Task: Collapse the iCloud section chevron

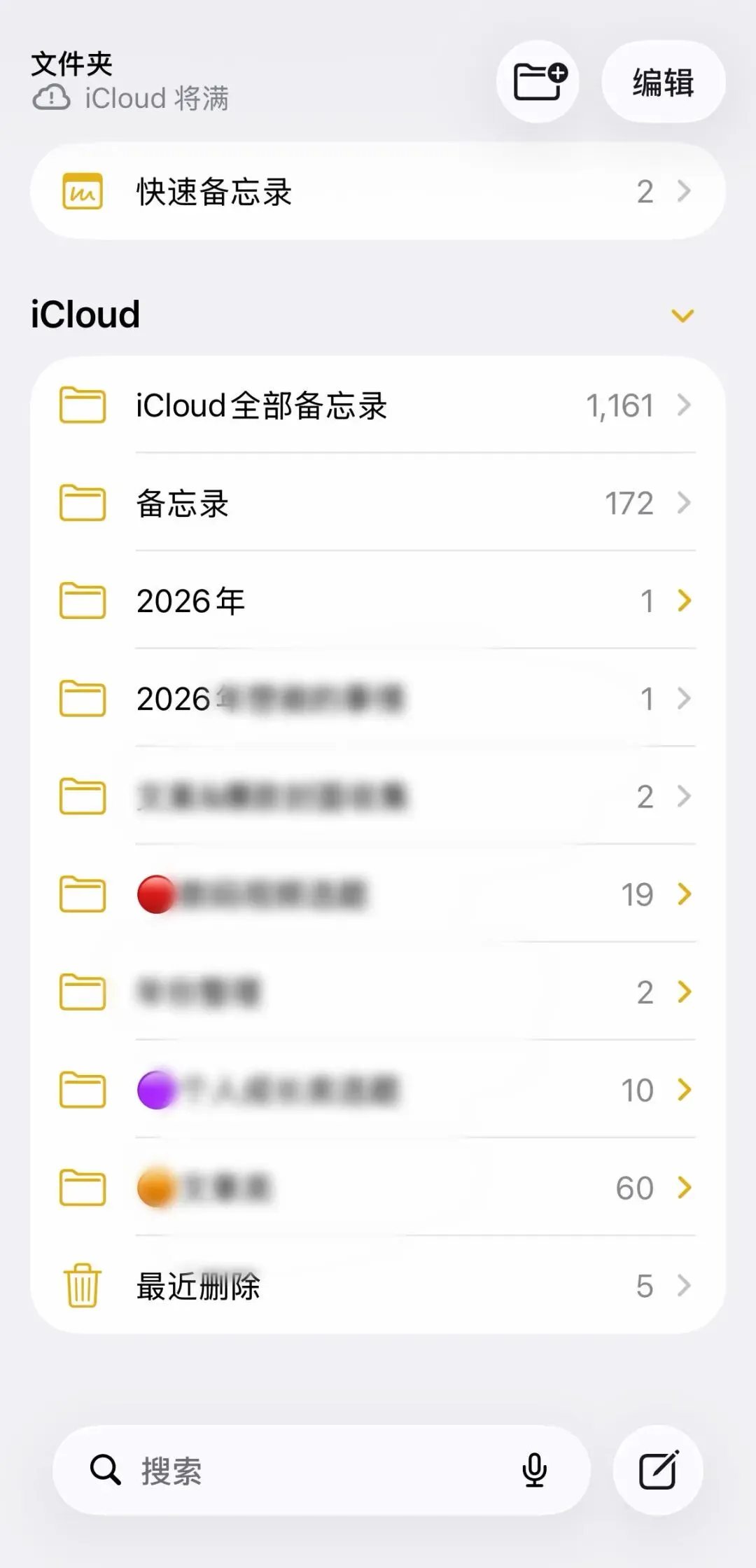Action: click(682, 316)
